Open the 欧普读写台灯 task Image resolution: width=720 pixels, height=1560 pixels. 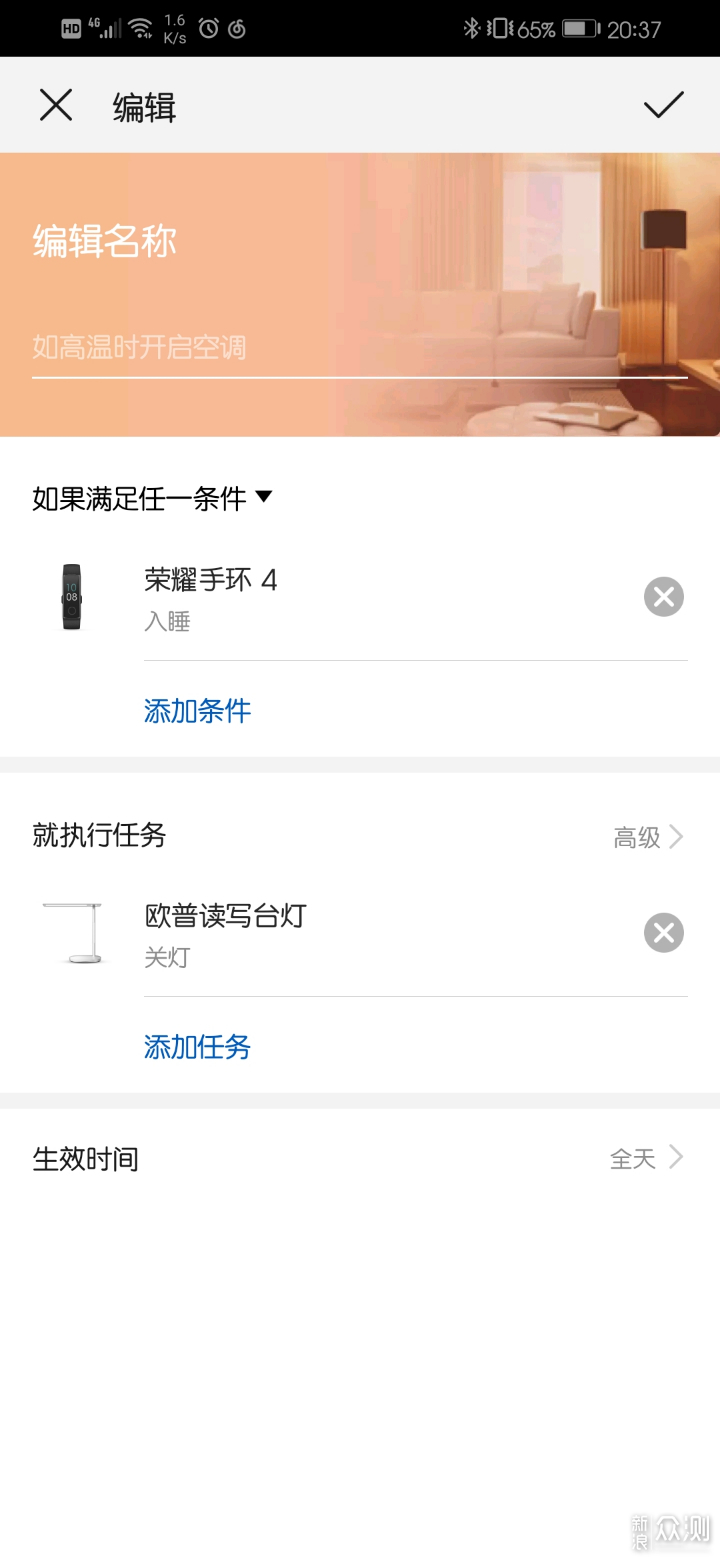[300, 933]
